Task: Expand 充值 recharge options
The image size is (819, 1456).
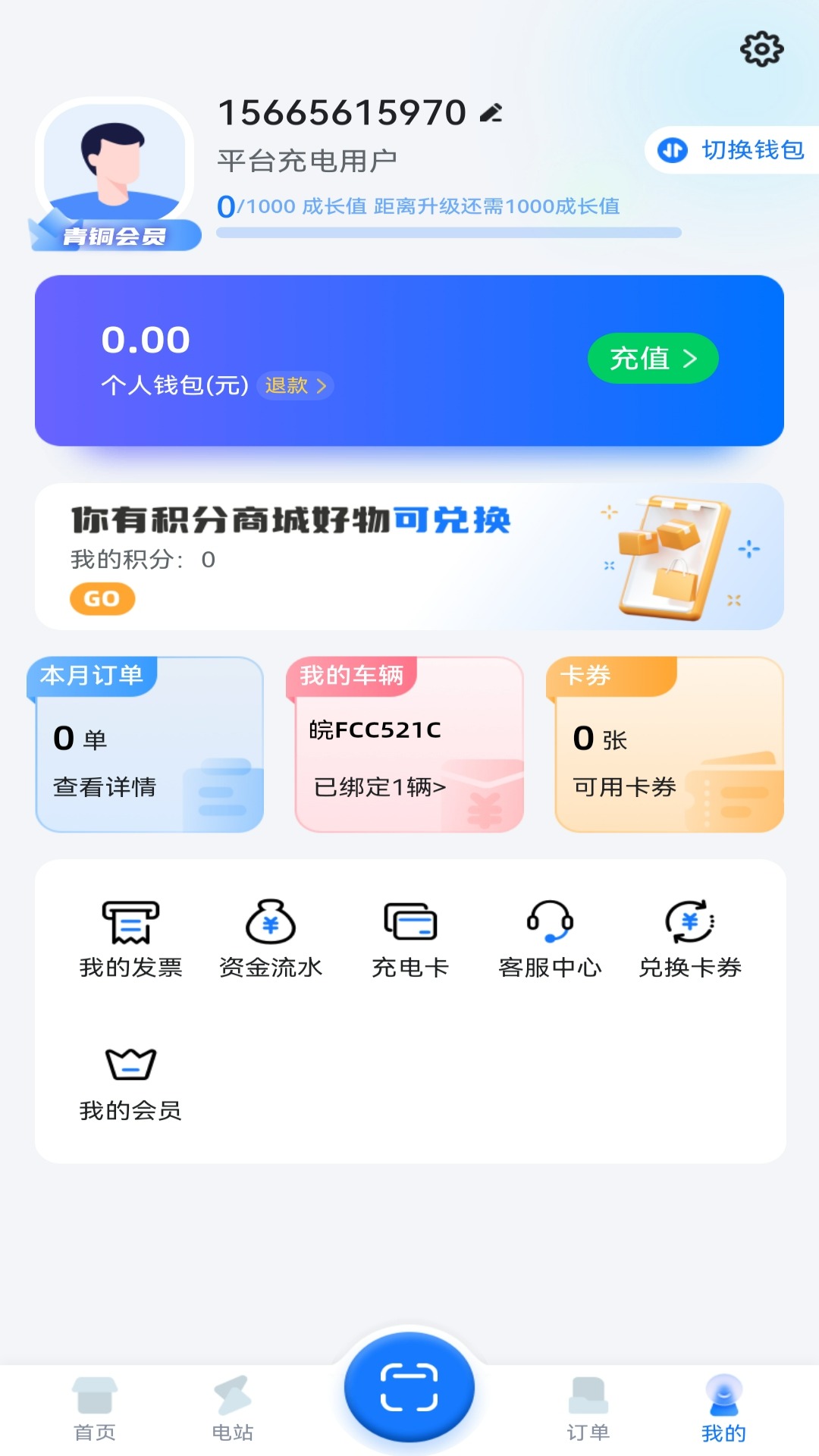Action: point(652,357)
